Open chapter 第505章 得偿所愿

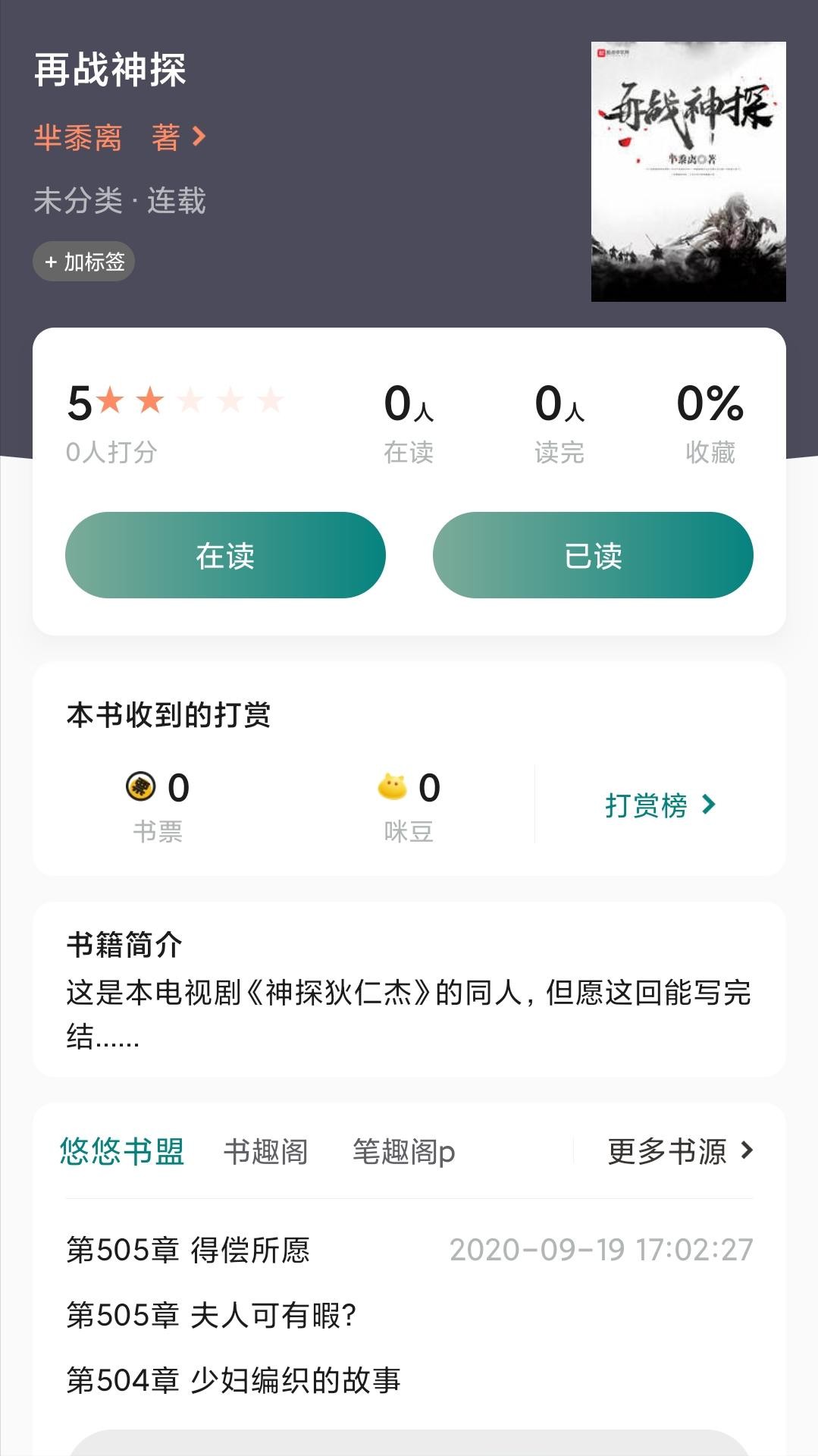point(188,1250)
